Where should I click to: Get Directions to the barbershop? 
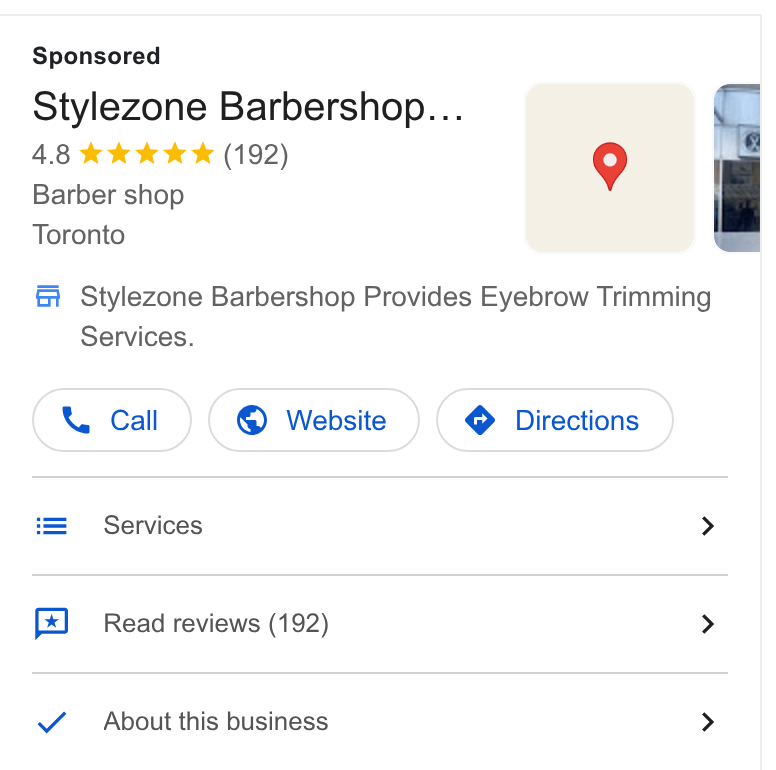pyautogui.click(x=555, y=420)
